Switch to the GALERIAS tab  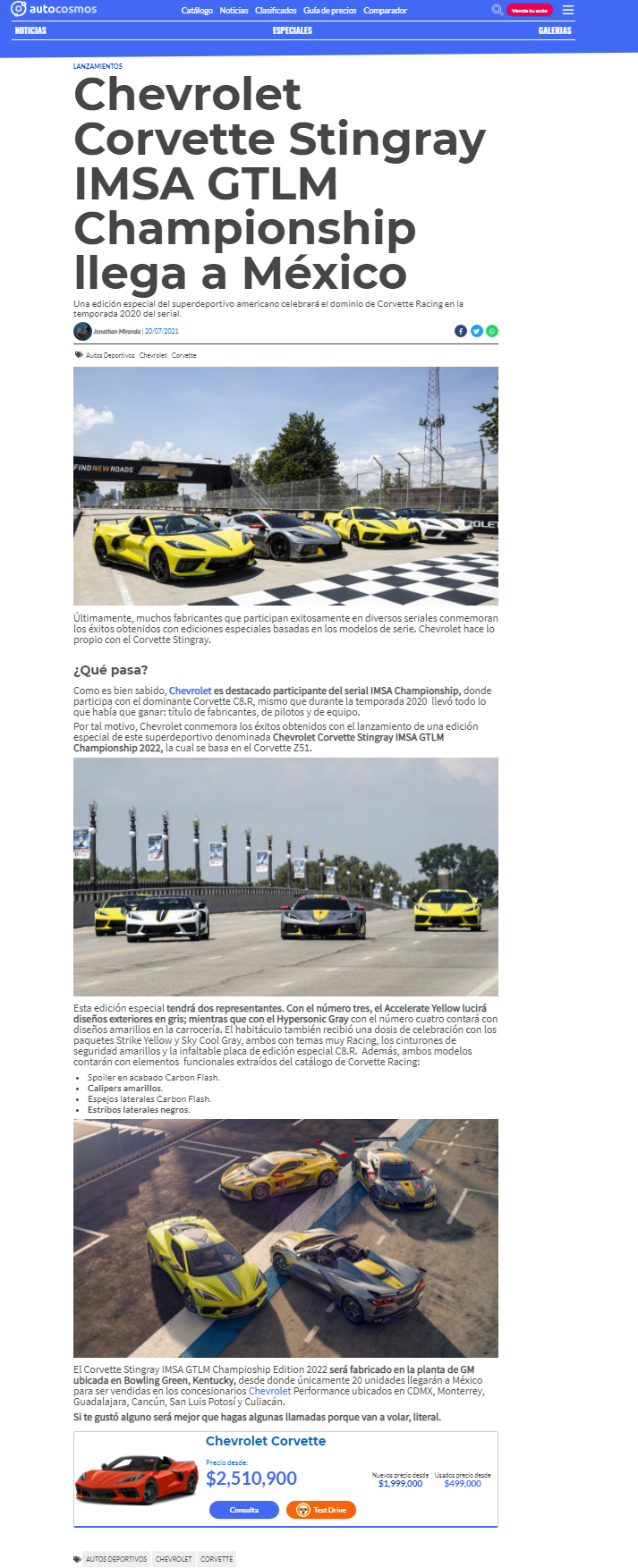555,30
